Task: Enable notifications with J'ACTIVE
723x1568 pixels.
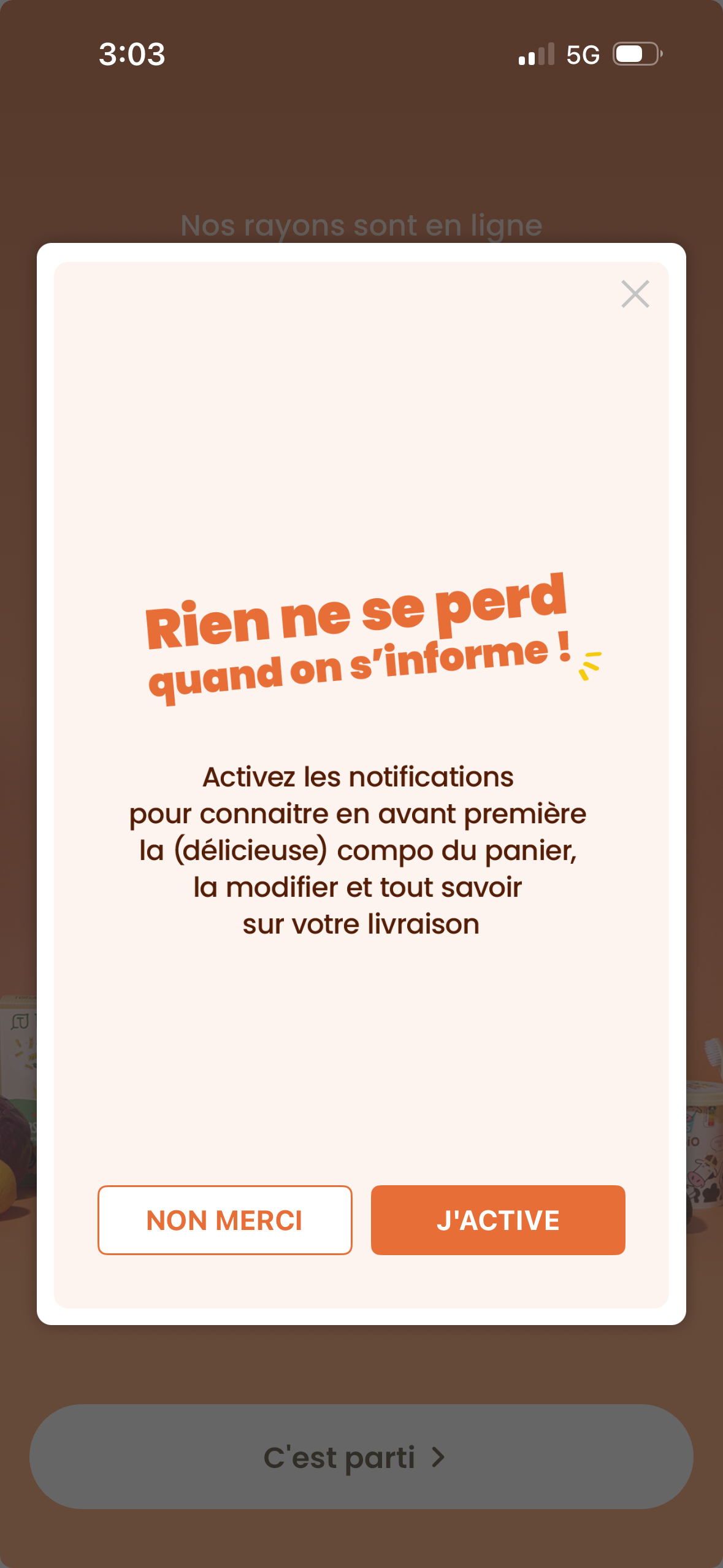Action: (x=498, y=1220)
